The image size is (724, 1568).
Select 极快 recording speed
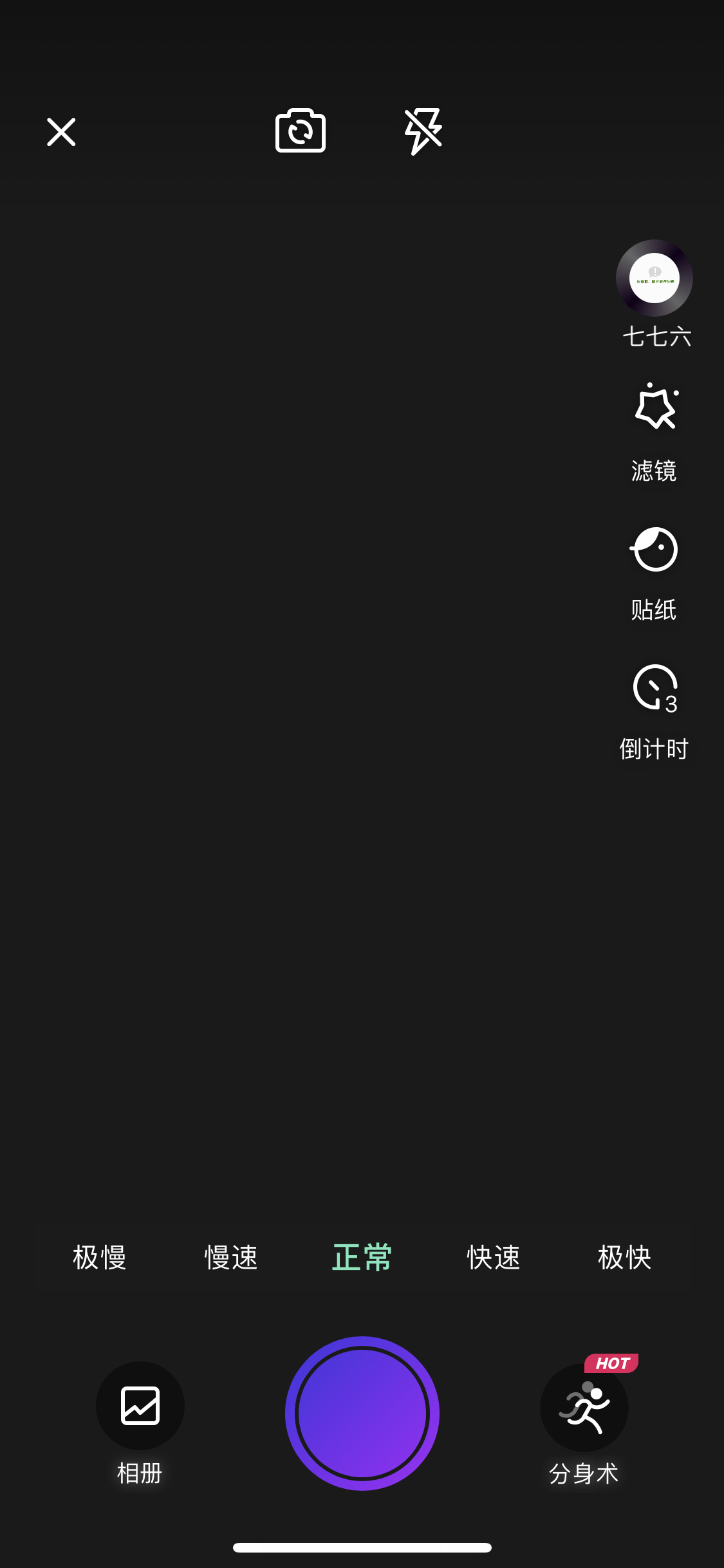click(x=625, y=1257)
